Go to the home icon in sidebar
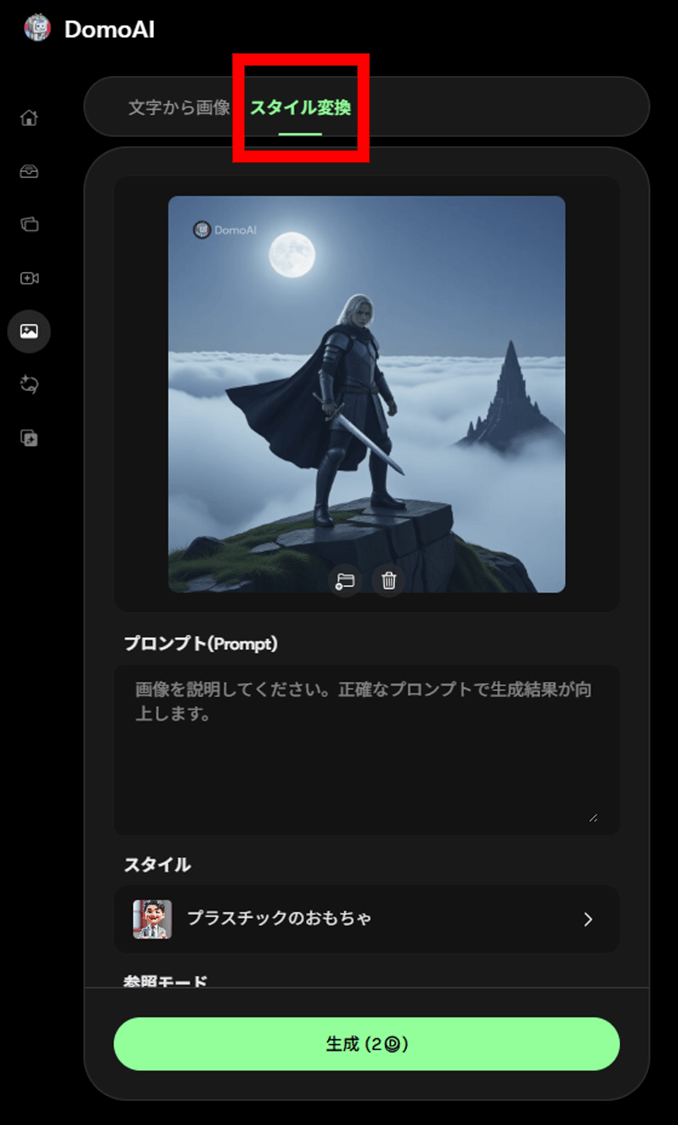The image size is (678, 1125). 29,117
